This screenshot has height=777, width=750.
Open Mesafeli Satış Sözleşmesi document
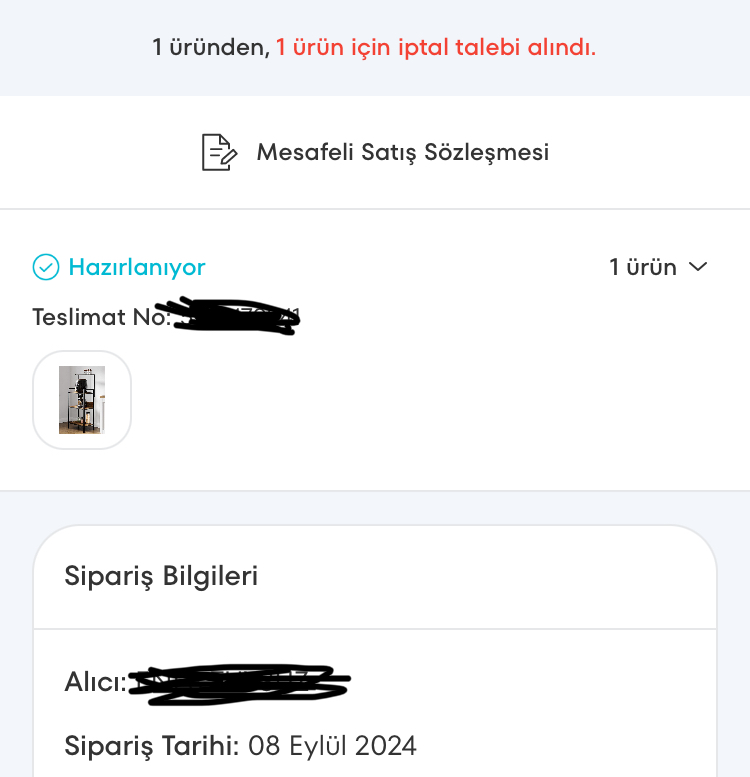pos(376,152)
